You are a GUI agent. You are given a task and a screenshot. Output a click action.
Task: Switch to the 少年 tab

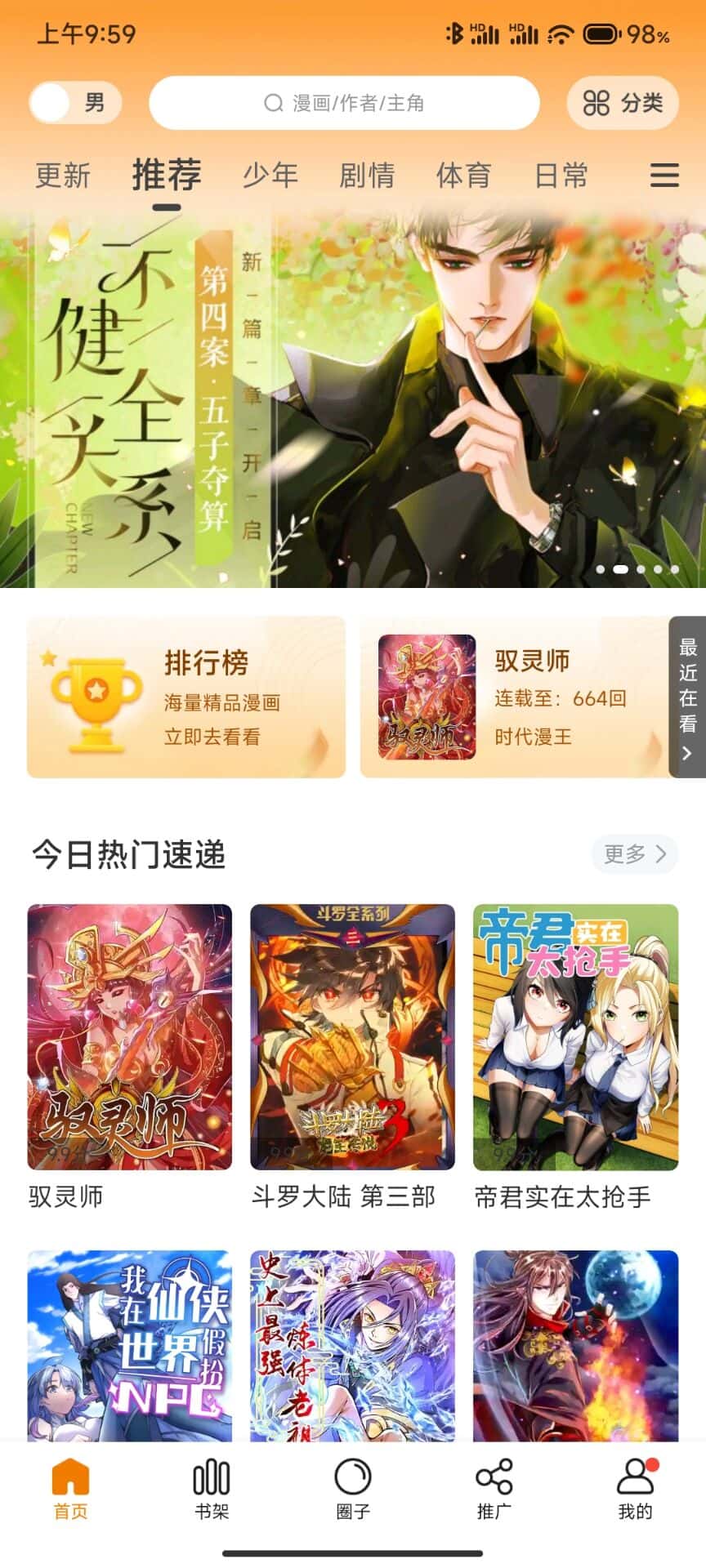(x=270, y=175)
